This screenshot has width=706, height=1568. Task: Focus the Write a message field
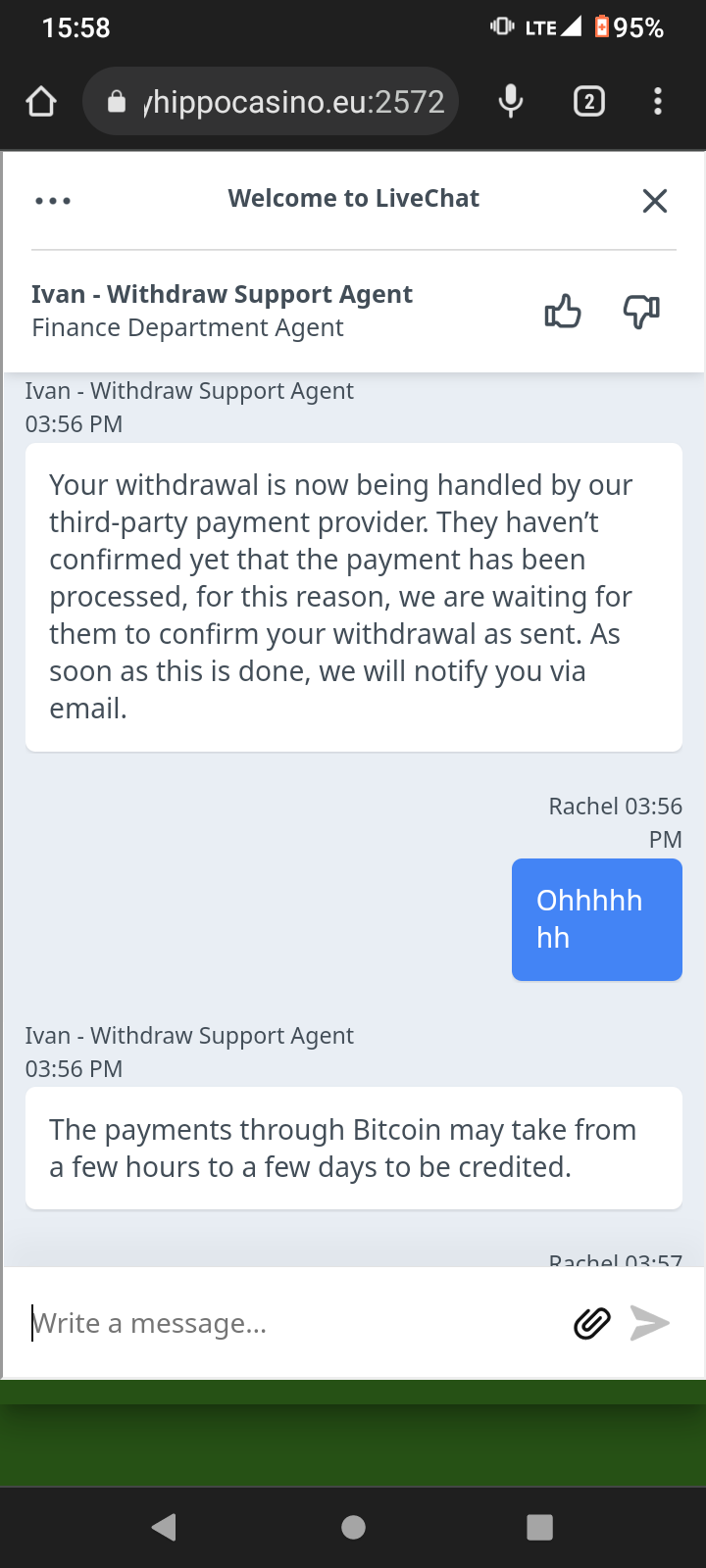click(x=294, y=1323)
